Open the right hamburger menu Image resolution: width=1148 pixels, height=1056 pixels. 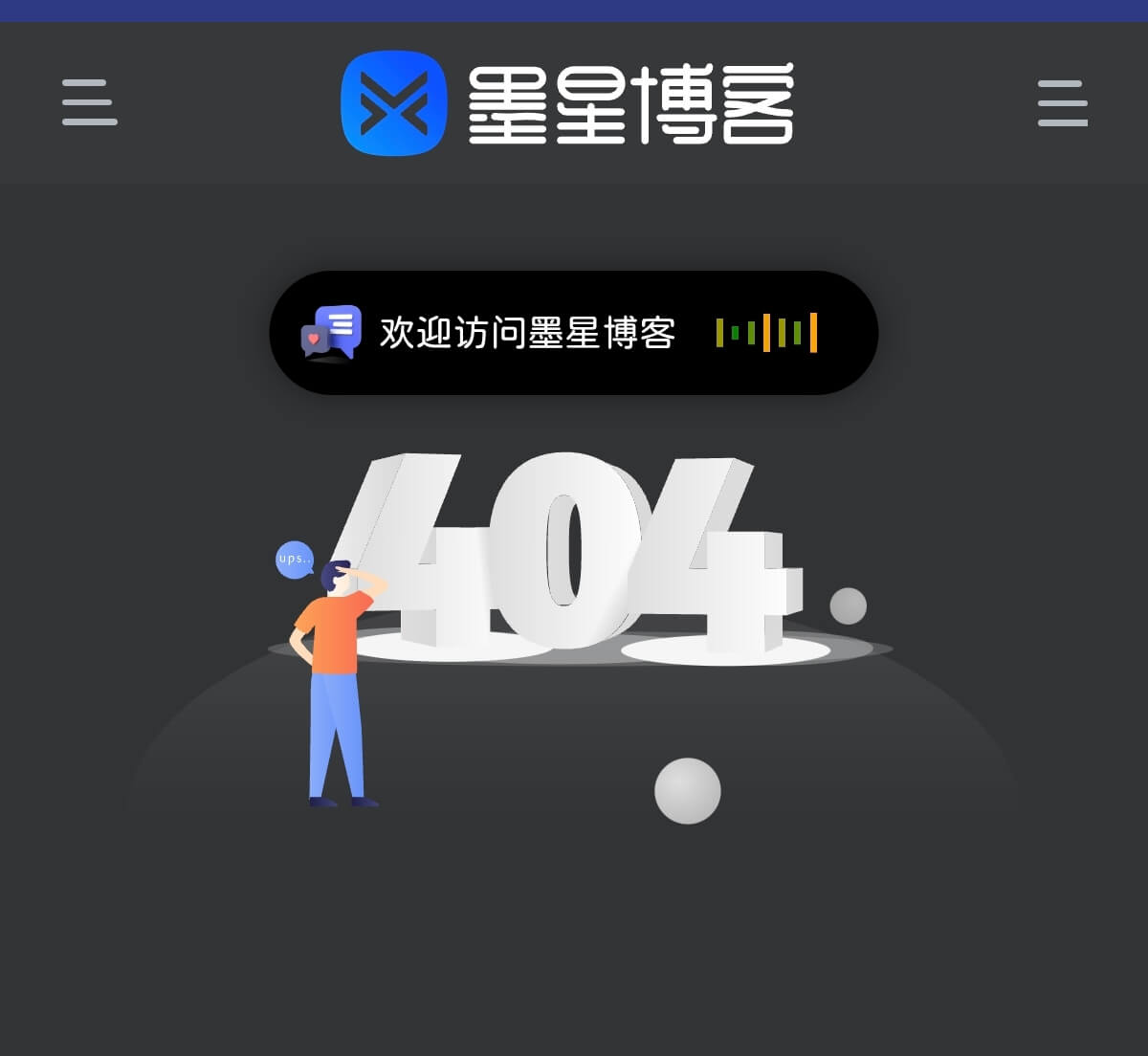1062,103
